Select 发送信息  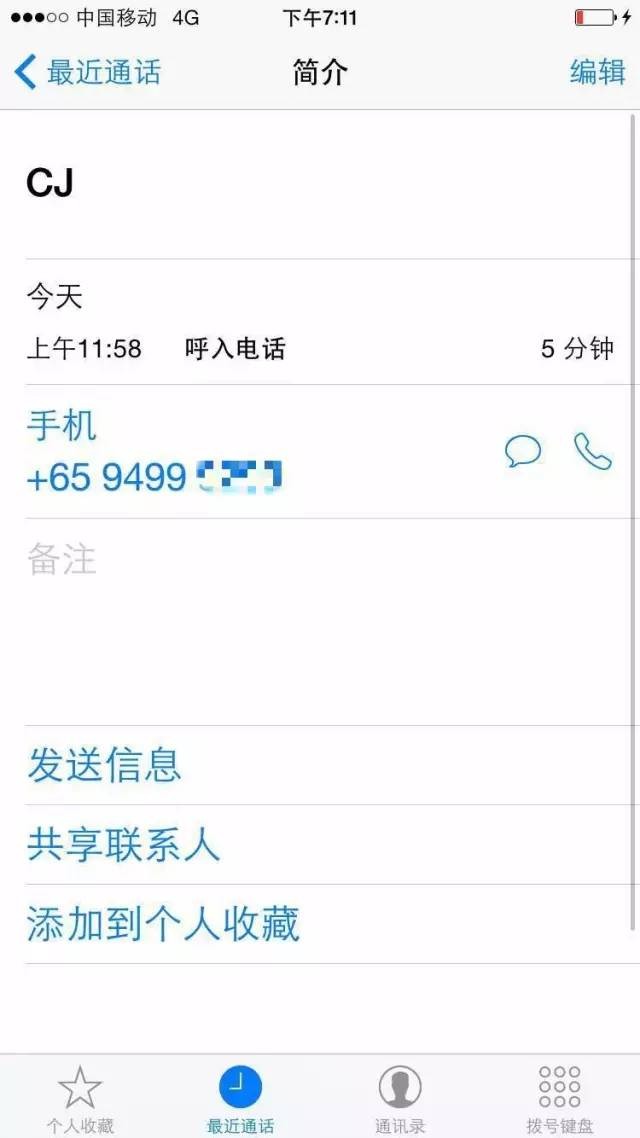tap(104, 765)
